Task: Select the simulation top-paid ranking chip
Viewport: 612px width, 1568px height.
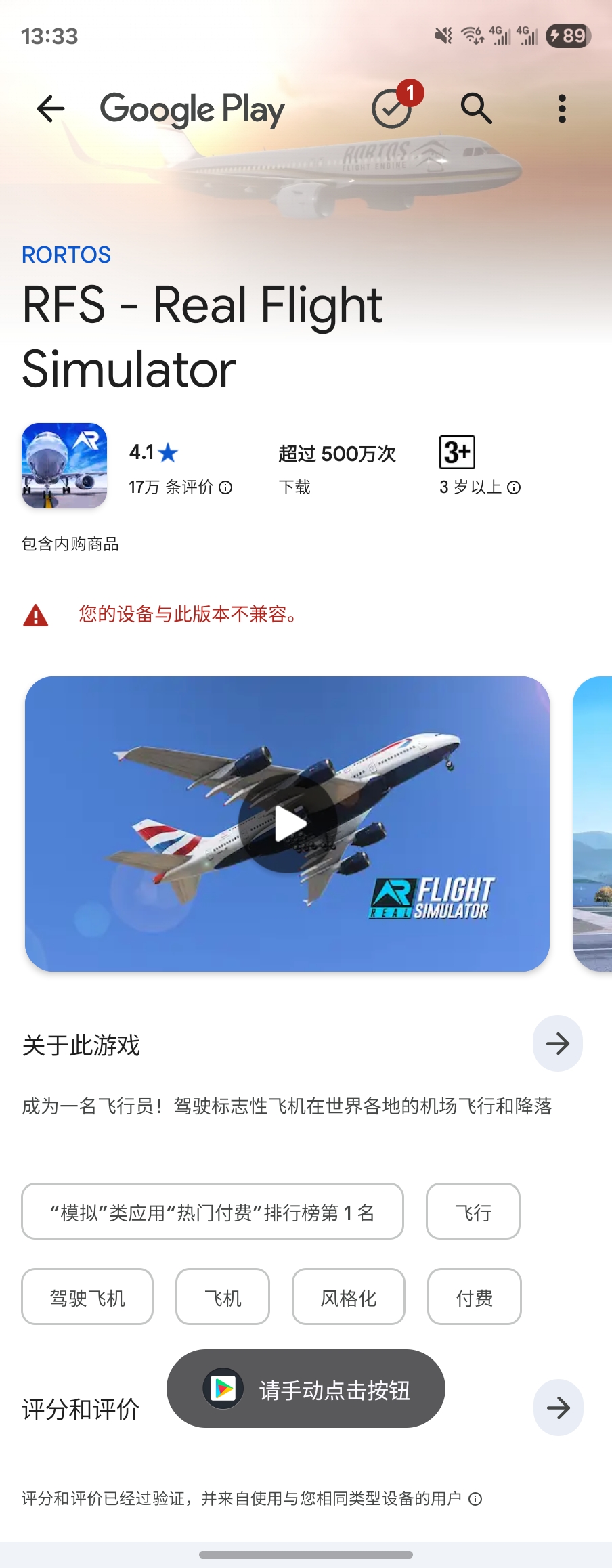Action: coord(213,1212)
